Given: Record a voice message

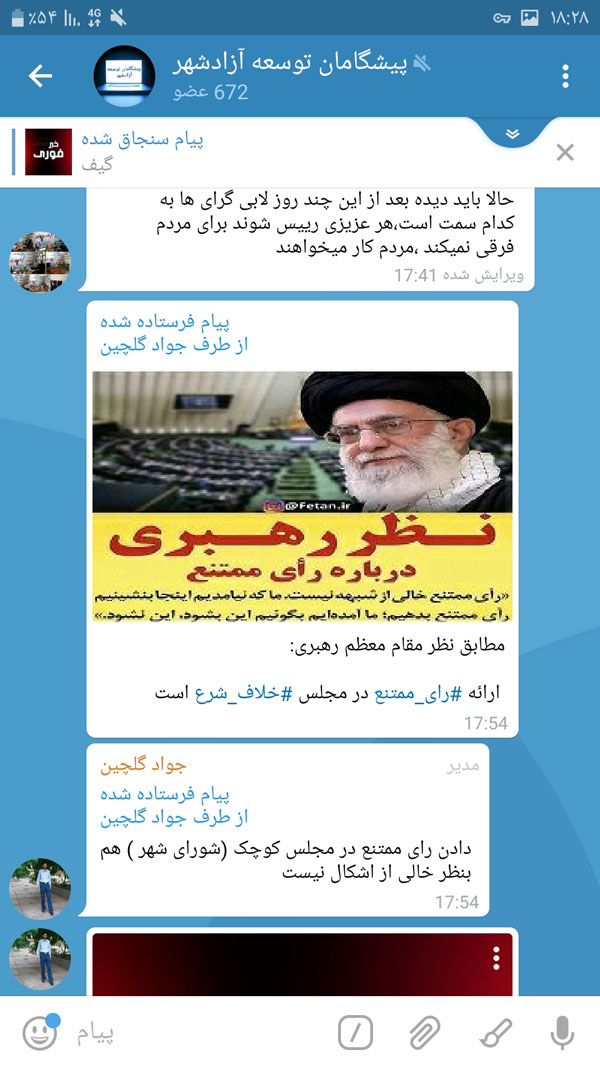Looking at the screenshot, I should pyautogui.click(x=563, y=1032).
